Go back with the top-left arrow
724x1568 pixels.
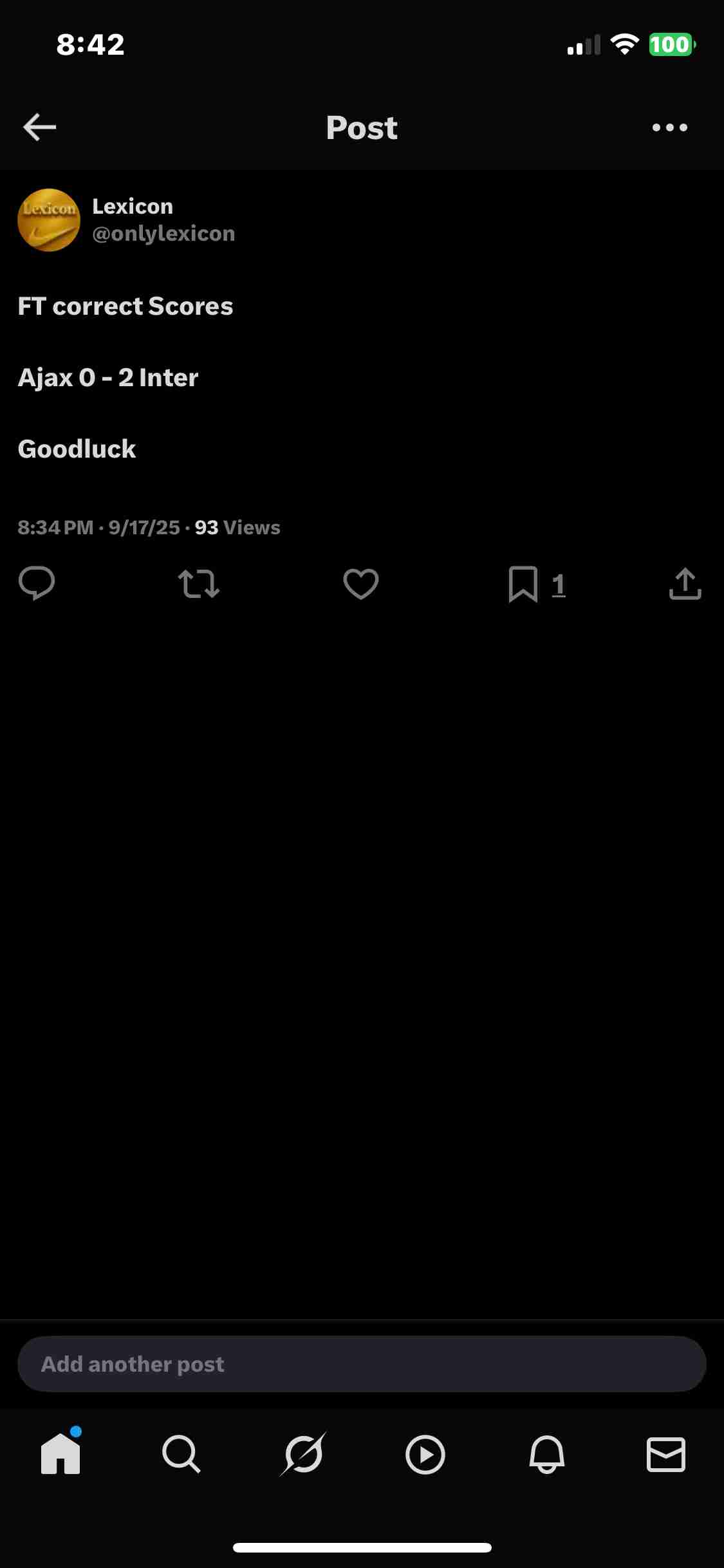coord(40,127)
